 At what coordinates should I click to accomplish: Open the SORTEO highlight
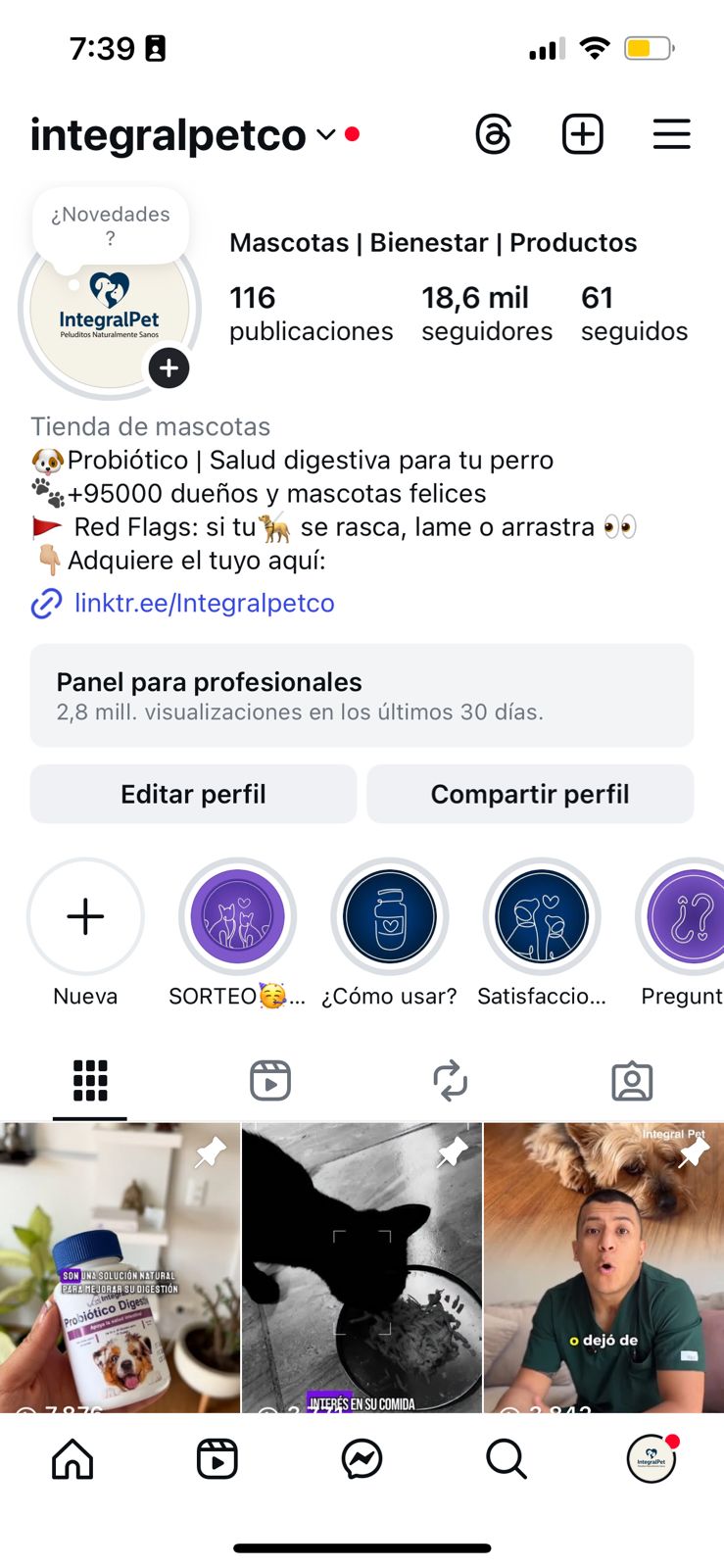click(x=237, y=917)
